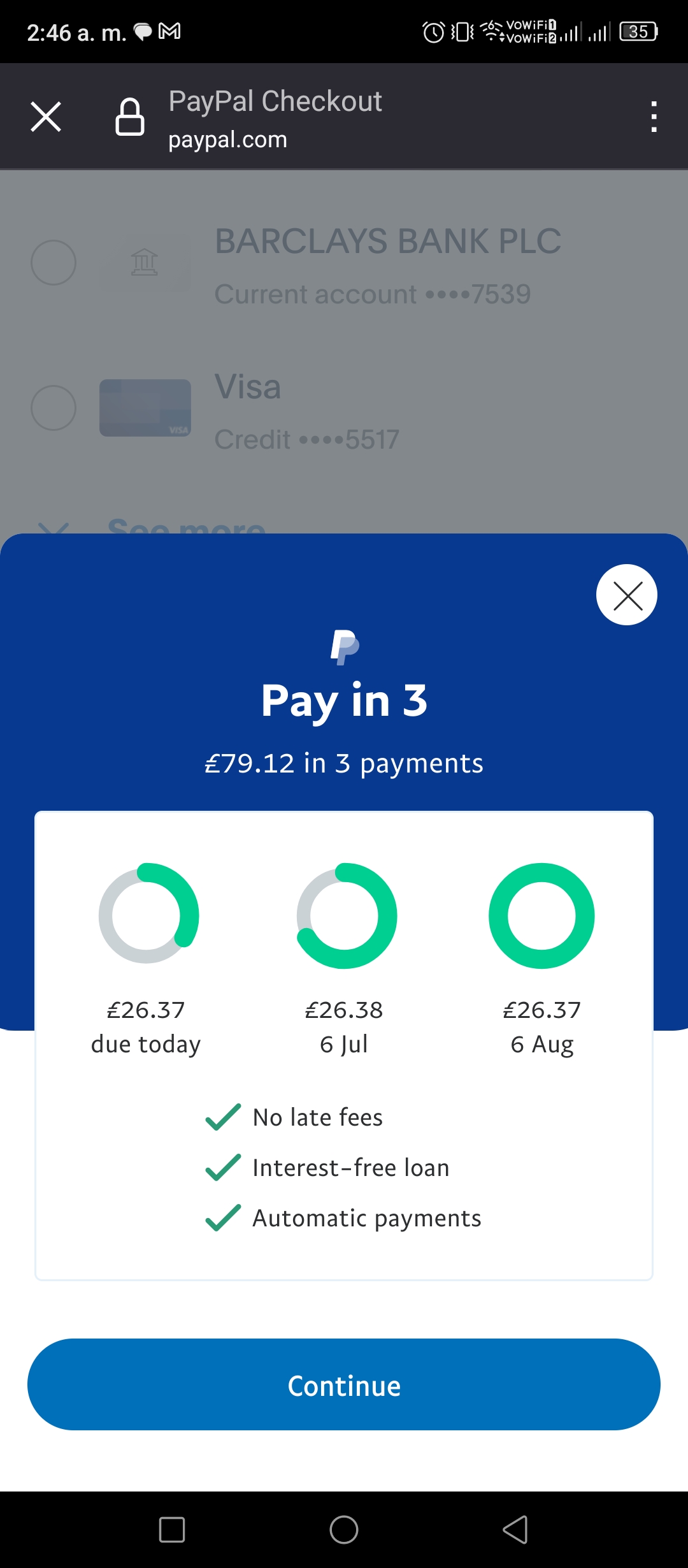Screen dimensions: 688x1568
Task: View site security lock info
Action: (129, 117)
